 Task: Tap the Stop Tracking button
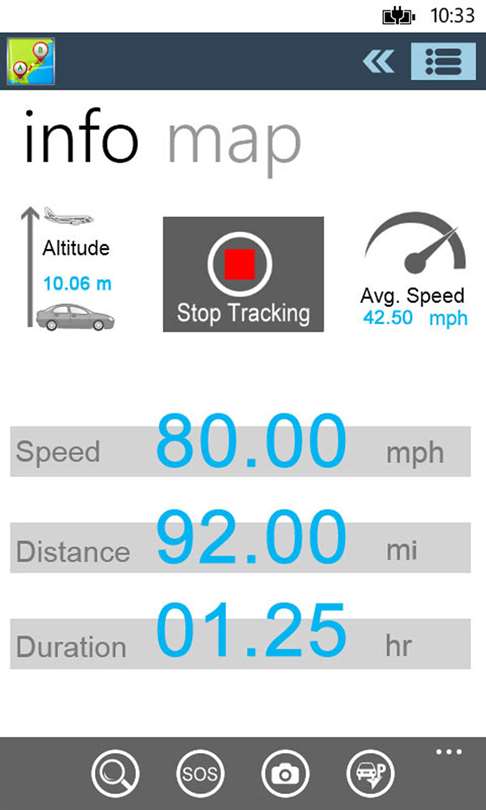[243, 274]
